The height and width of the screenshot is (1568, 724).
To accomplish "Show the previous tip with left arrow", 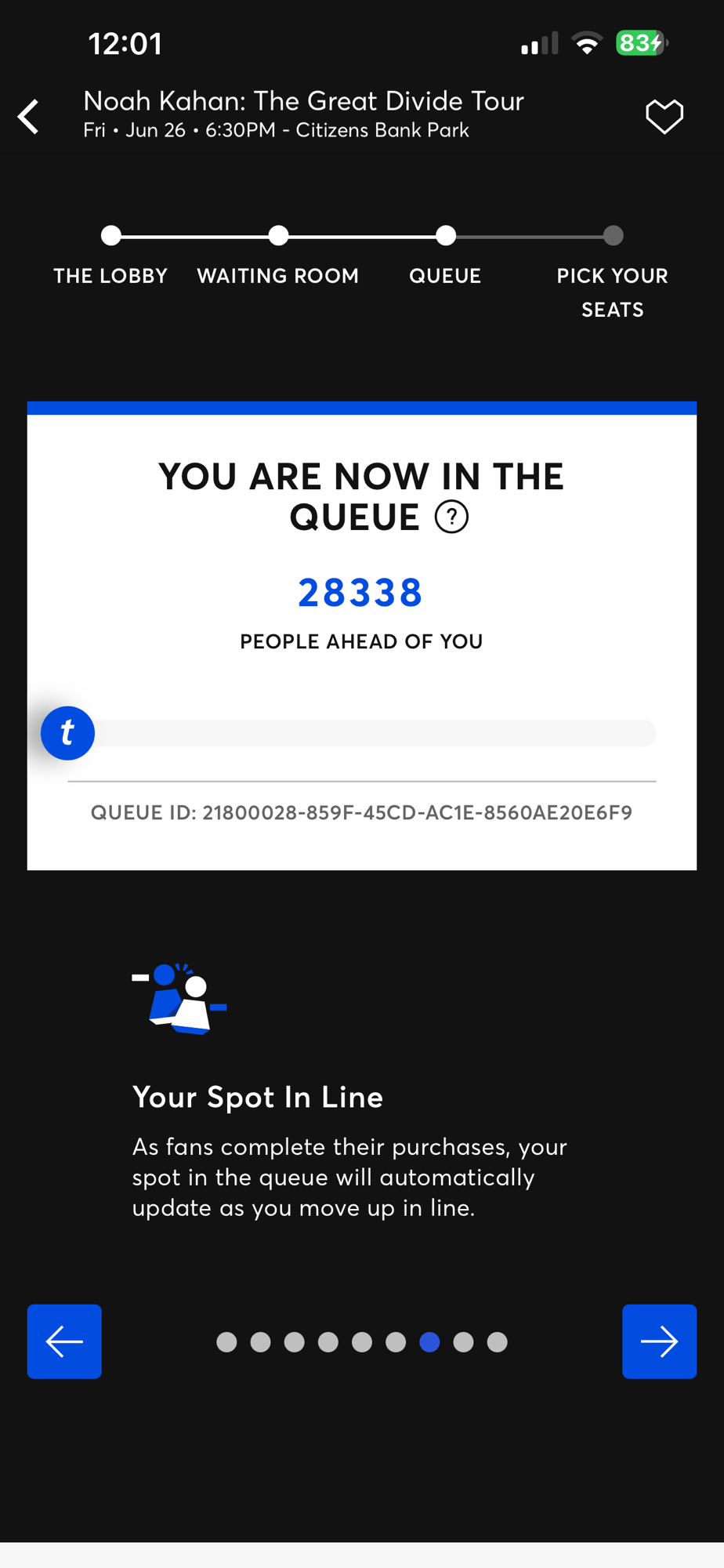I will (x=64, y=1341).
